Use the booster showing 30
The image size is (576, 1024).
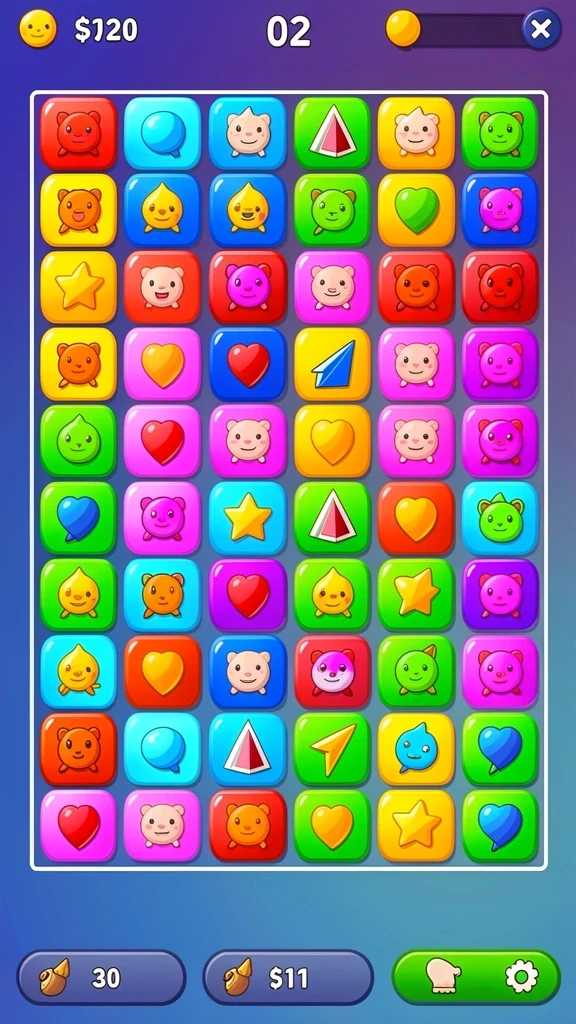pos(101,977)
